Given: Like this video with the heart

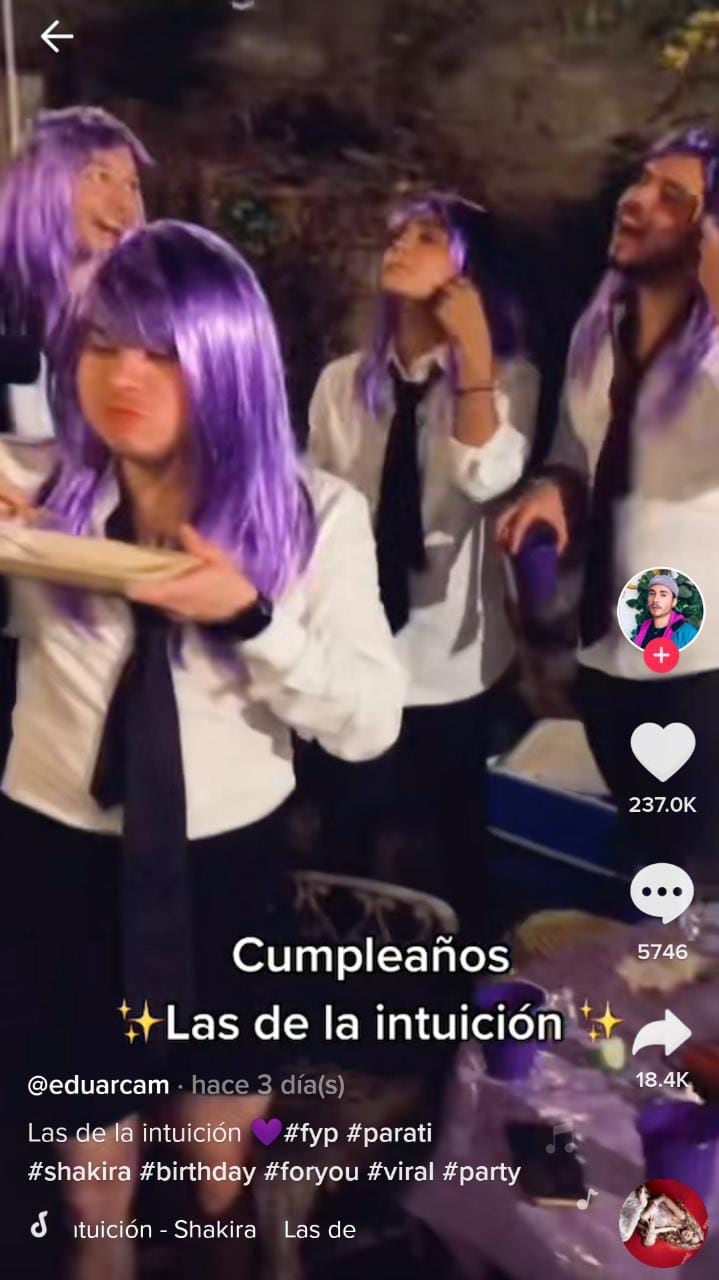Looking at the screenshot, I should 662,752.
